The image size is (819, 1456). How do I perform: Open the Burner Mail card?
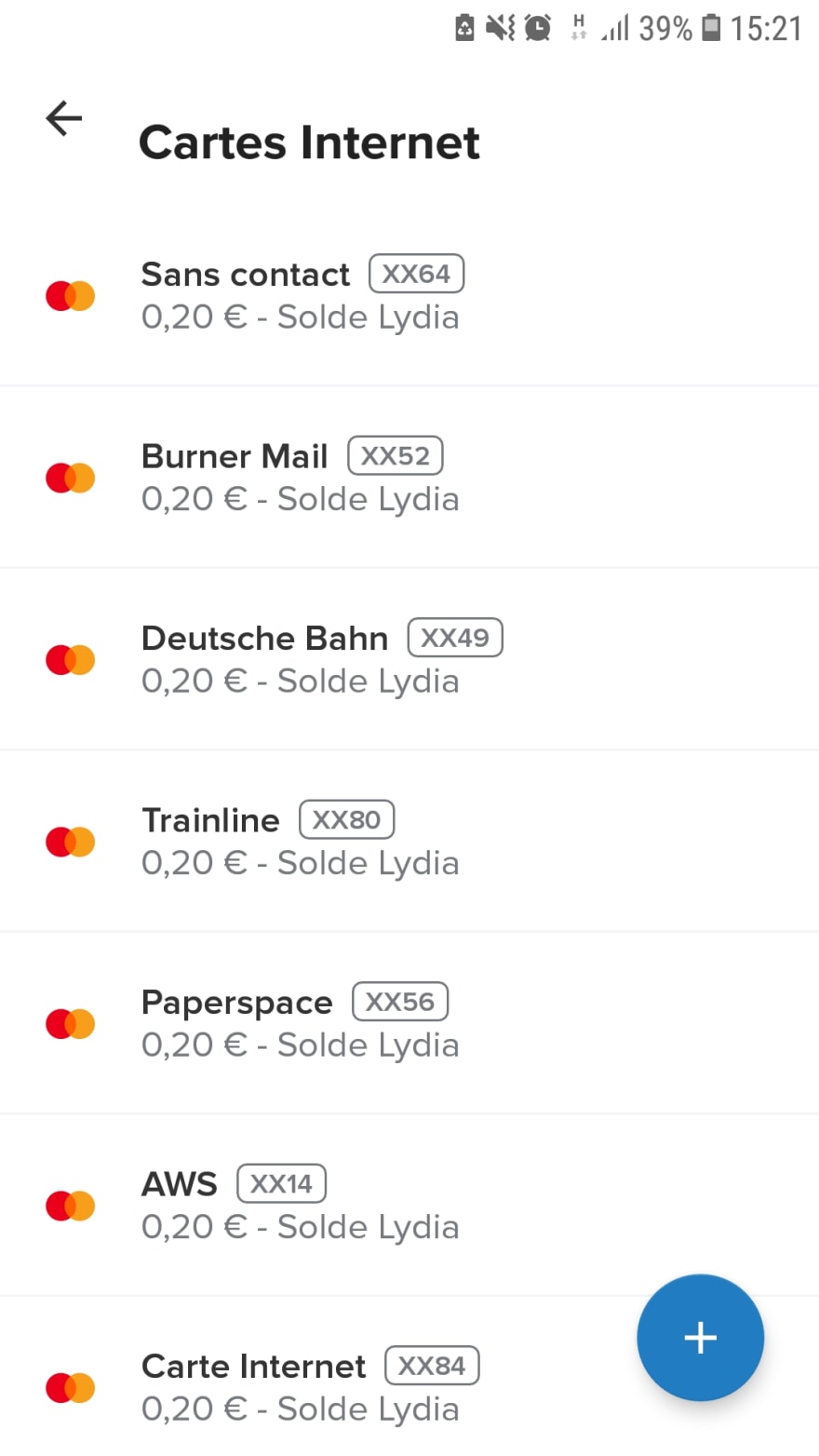(x=409, y=477)
